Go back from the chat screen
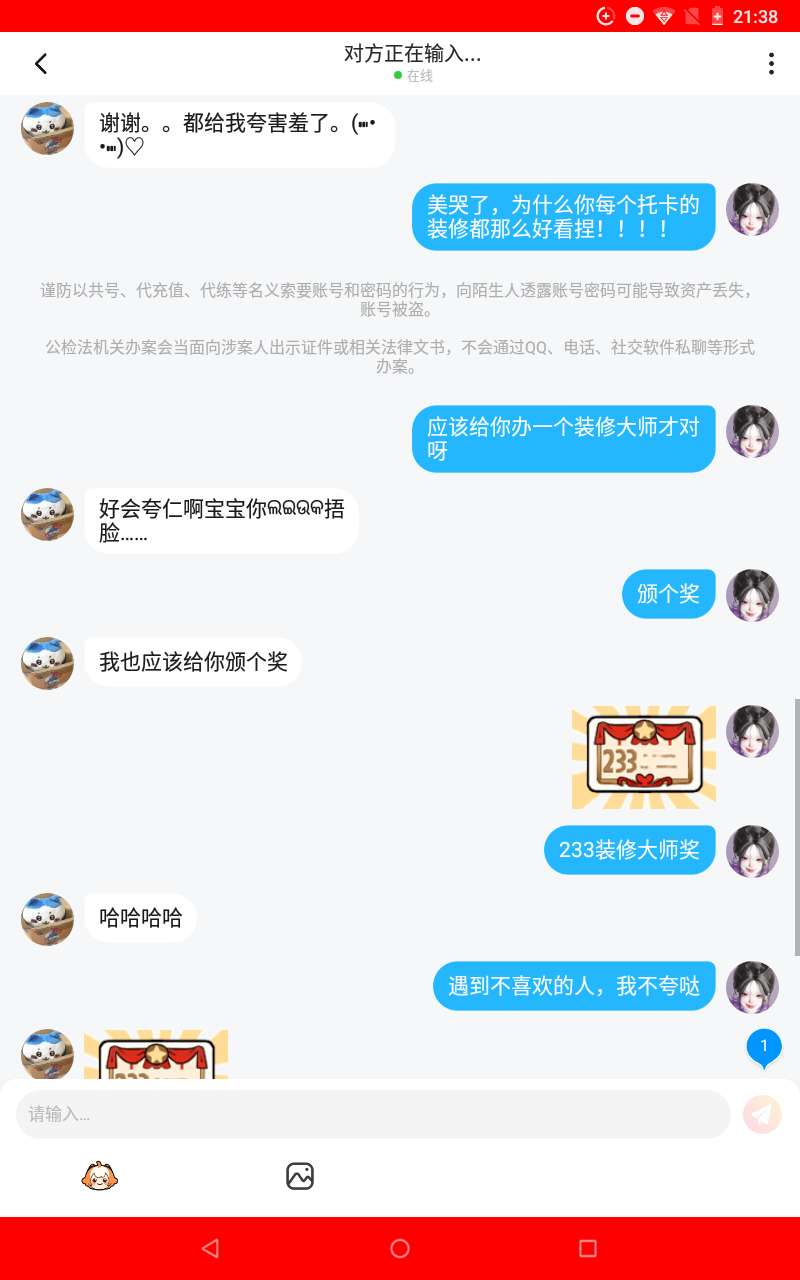The image size is (800, 1280). click(x=41, y=64)
